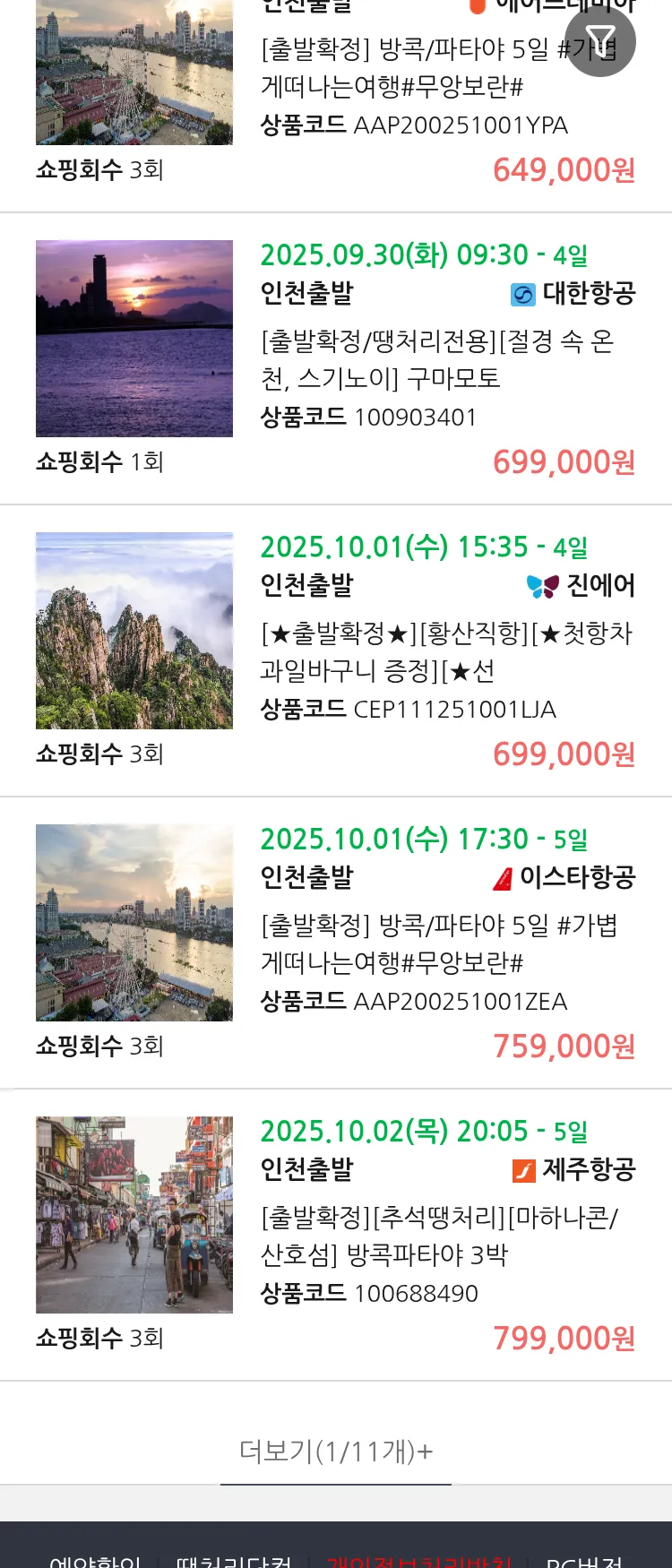Open the 제주항공 방콕파타야 3박 package
This screenshot has width=672, height=1568.
[439, 1236]
